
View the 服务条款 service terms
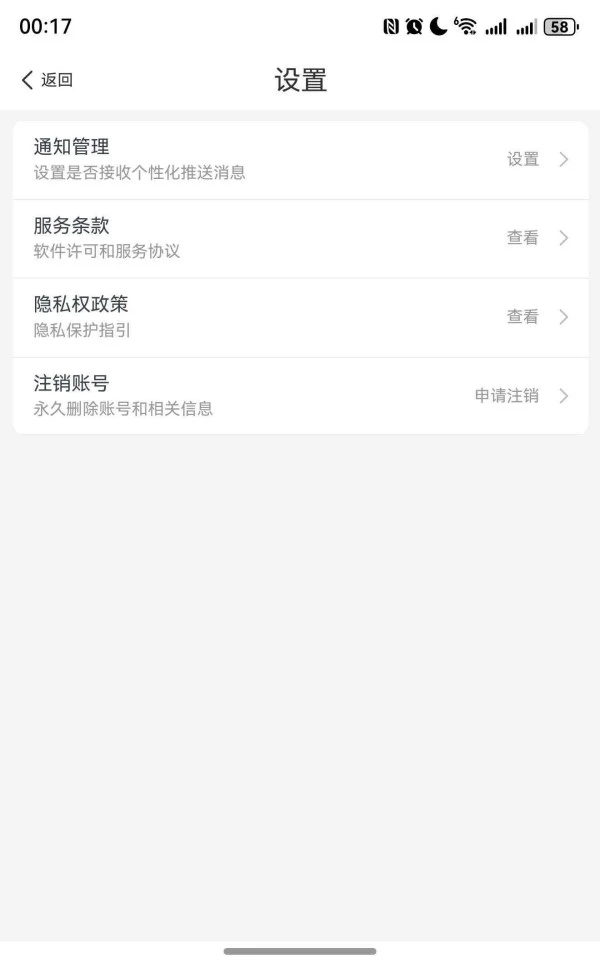pyautogui.click(x=300, y=238)
